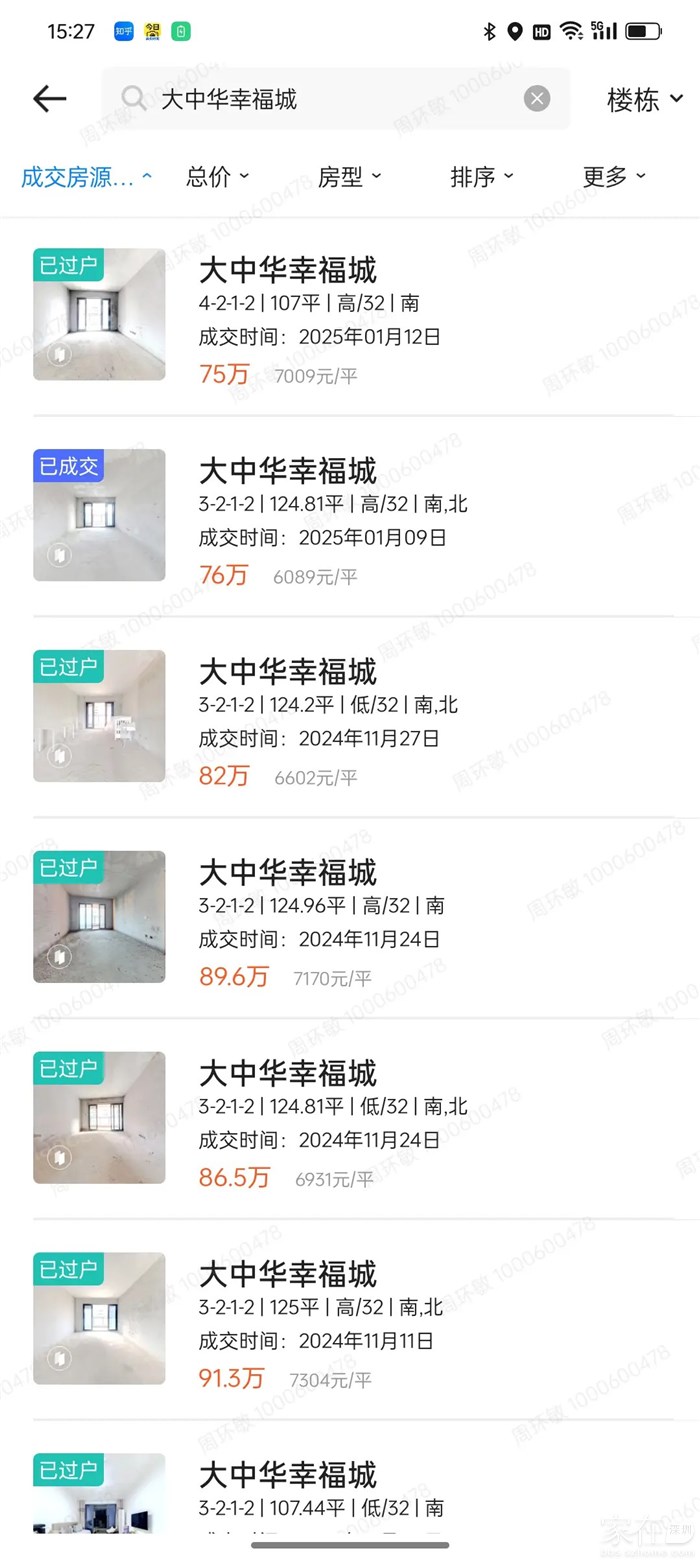Open the 总价 filter dropdown

pyautogui.click(x=217, y=177)
